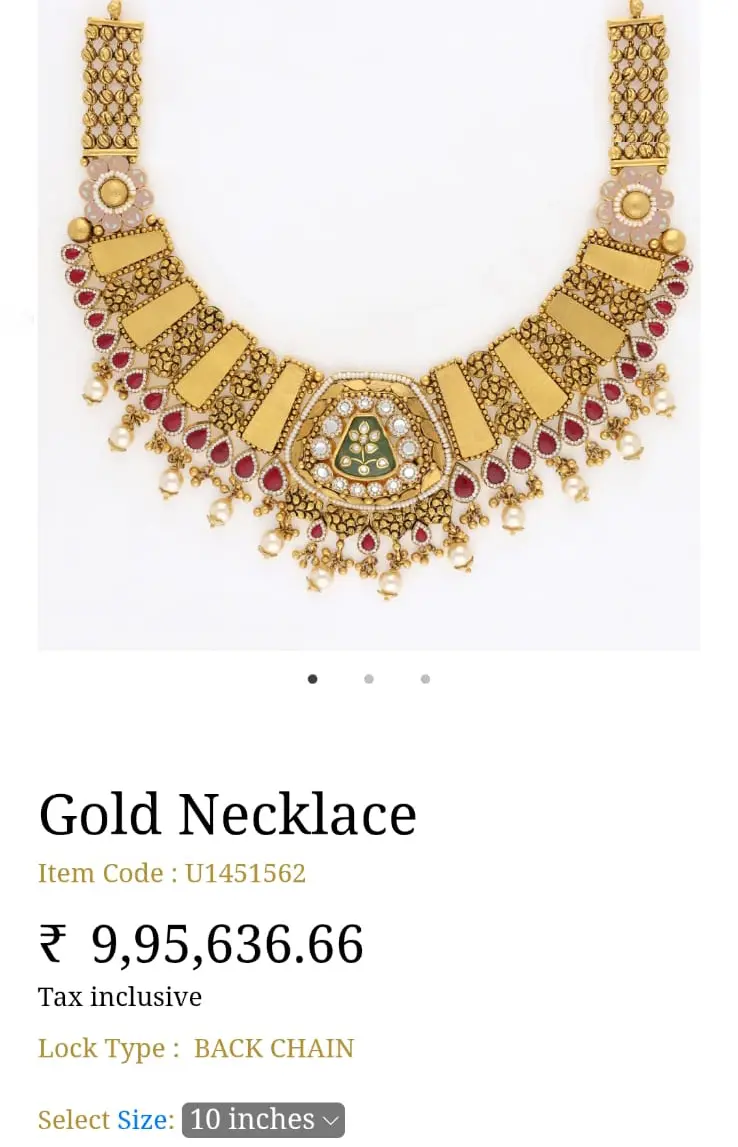Viewport: 738px width, 1147px height.
Task: Open the 10 inches size dropdown
Action: (263, 1119)
